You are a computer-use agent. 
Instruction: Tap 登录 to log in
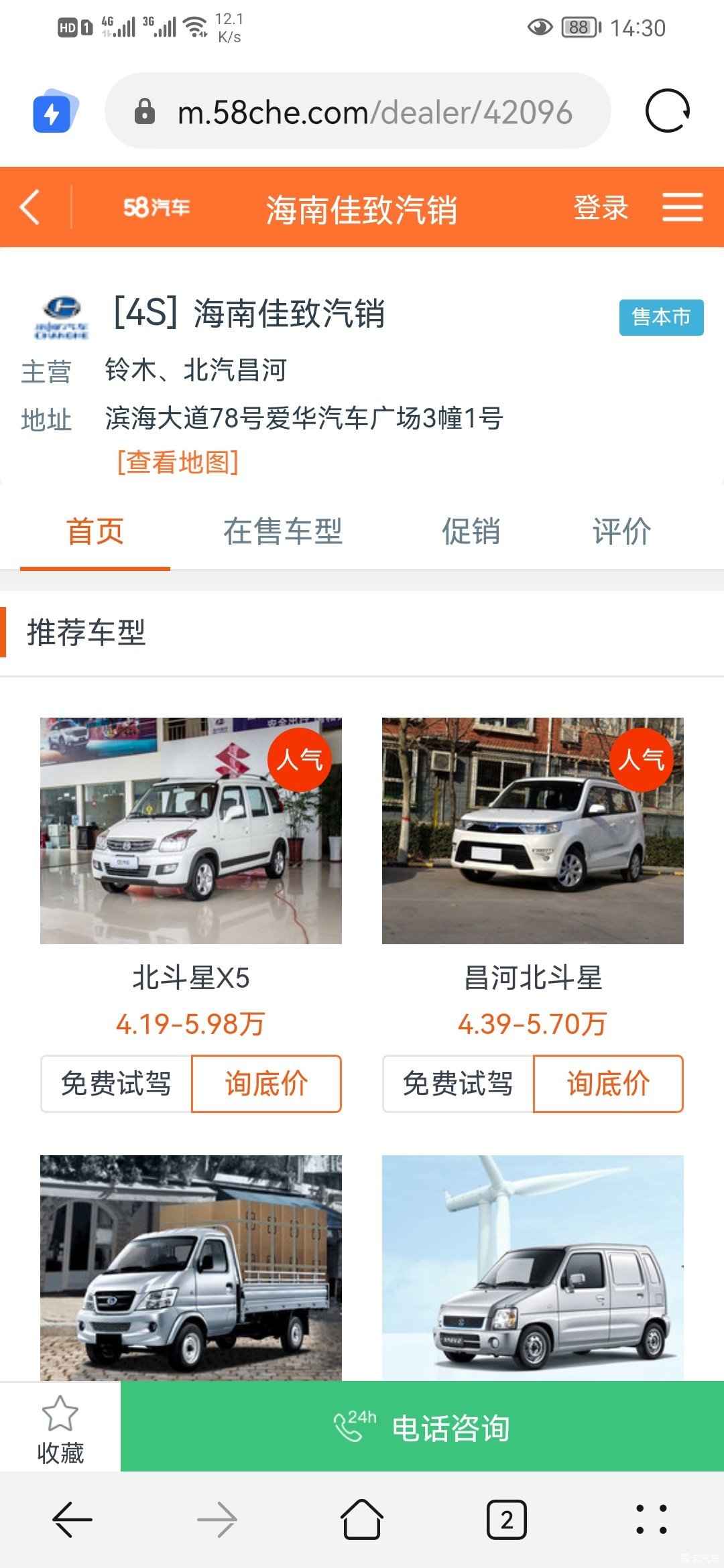(601, 207)
